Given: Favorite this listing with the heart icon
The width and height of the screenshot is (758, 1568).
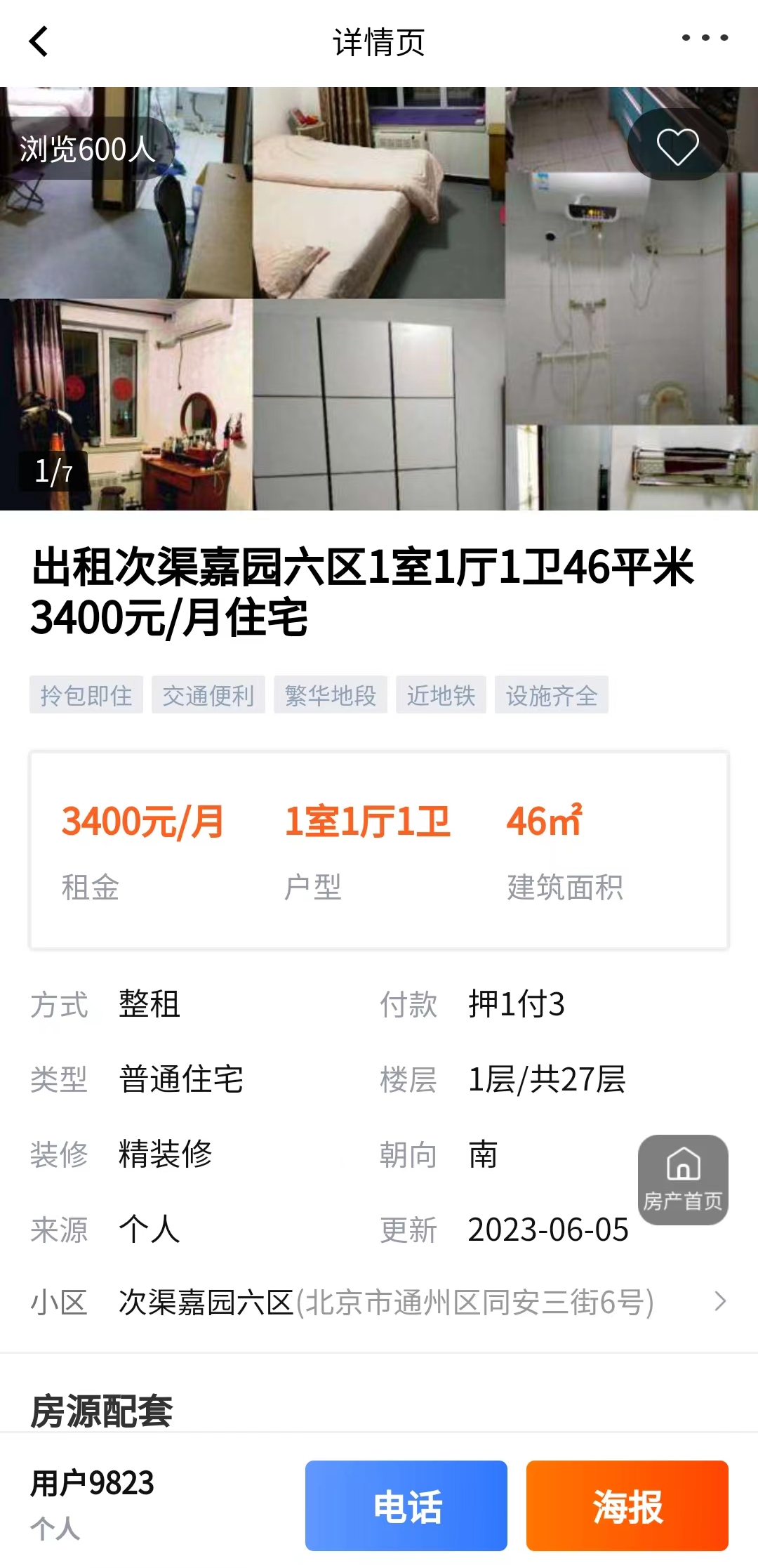Looking at the screenshot, I should (x=677, y=146).
